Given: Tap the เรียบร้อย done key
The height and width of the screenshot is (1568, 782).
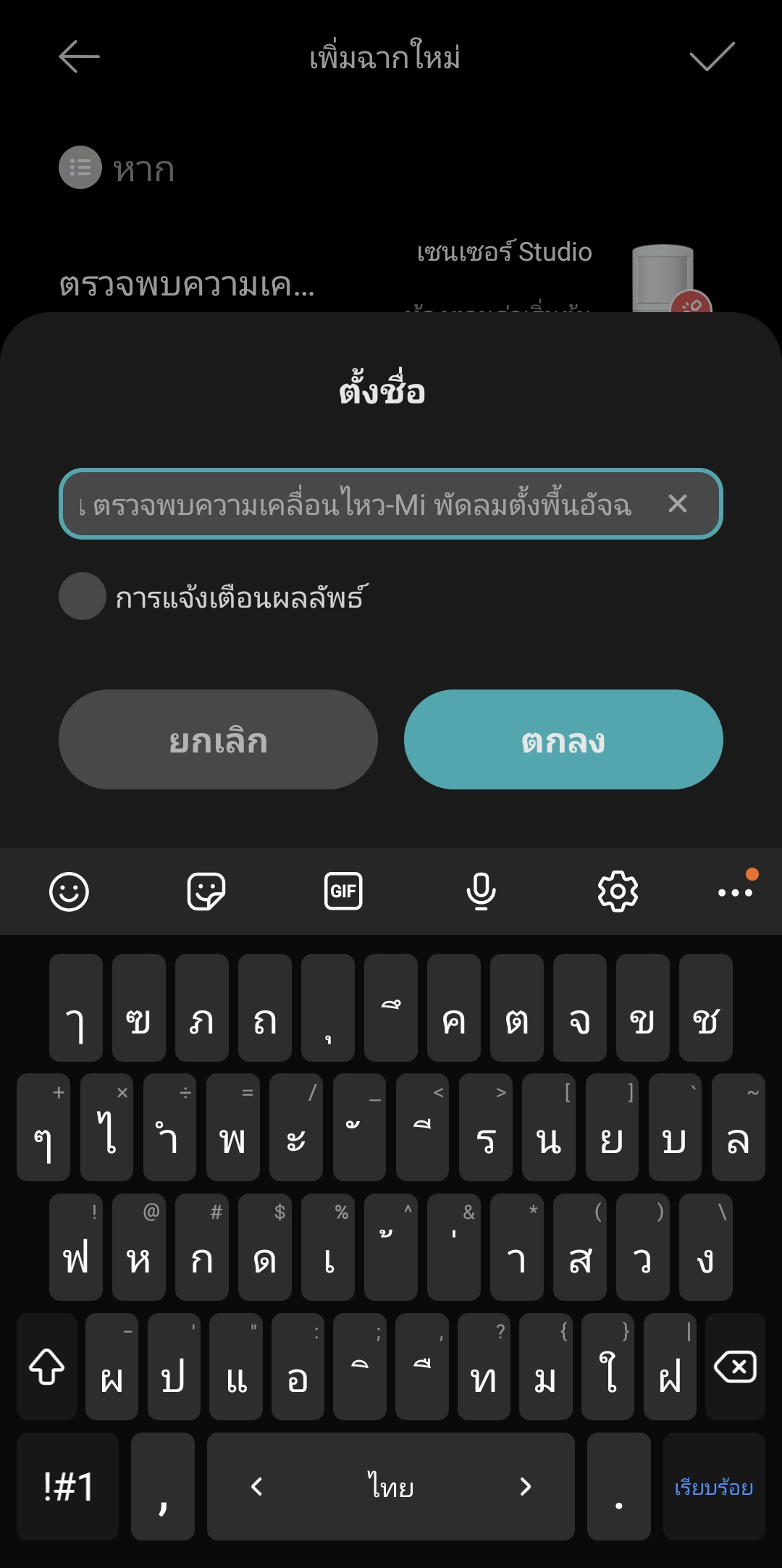Looking at the screenshot, I should pyautogui.click(x=714, y=1487).
